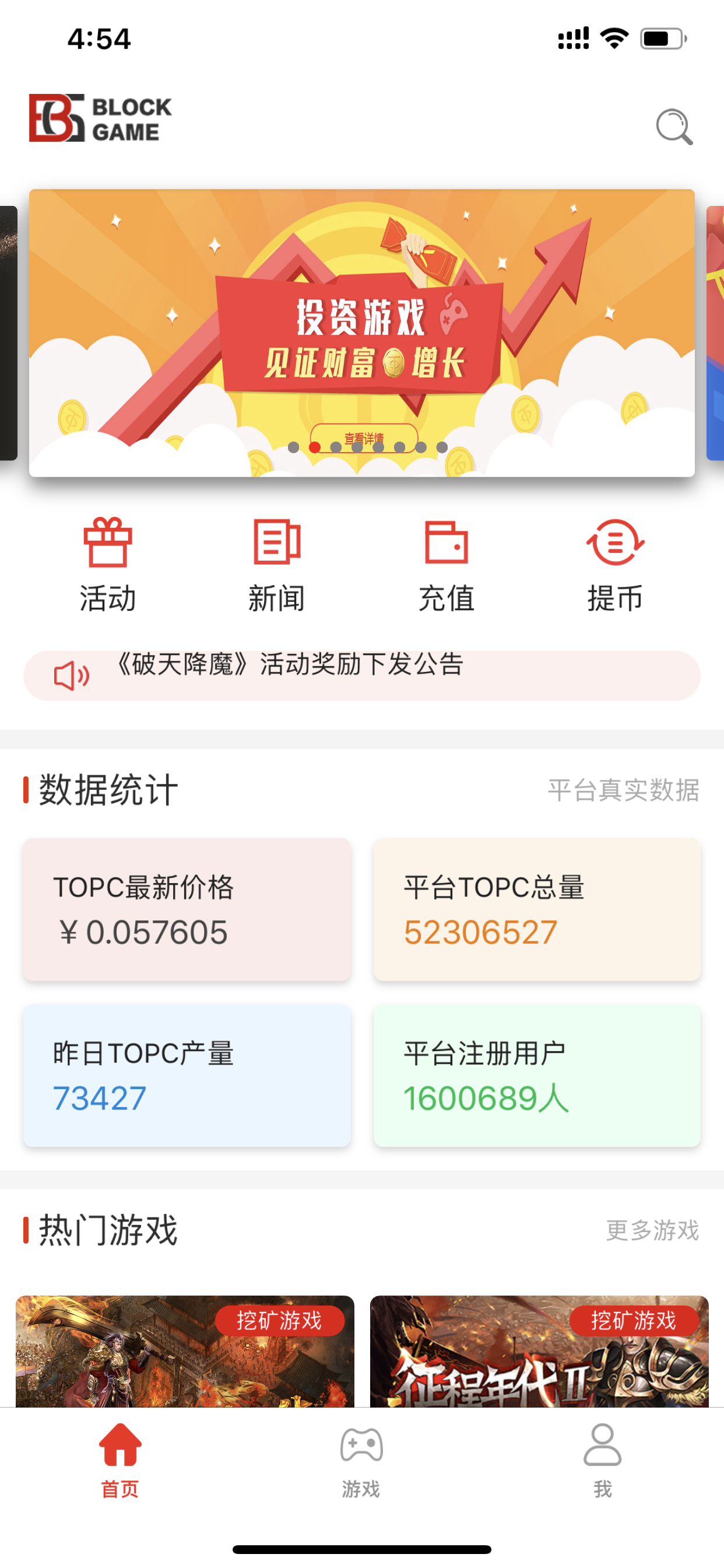Open the 投资游戏 promotional banner
The height and width of the screenshot is (1568, 724).
[362, 332]
